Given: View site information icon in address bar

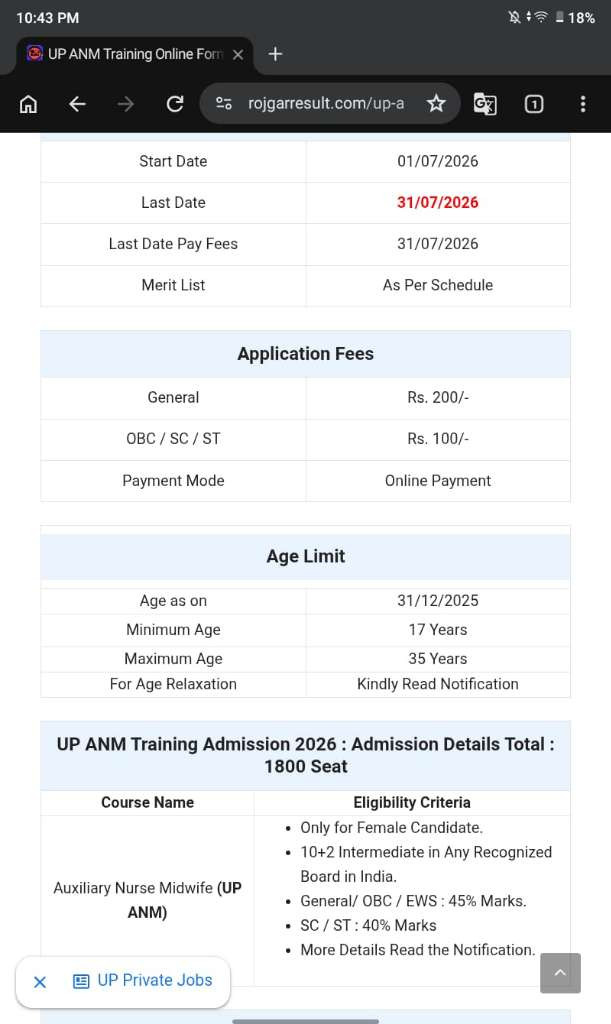Looking at the screenshot, I should click(x=224, y=103).
